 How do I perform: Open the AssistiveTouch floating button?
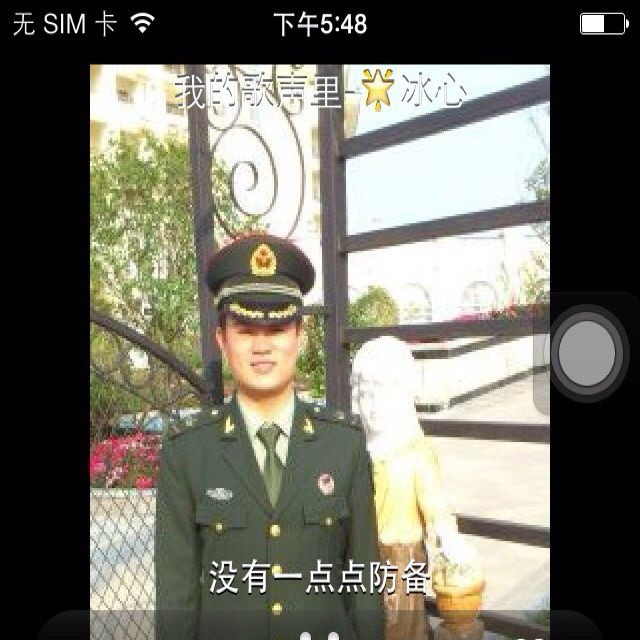(587, 353)
